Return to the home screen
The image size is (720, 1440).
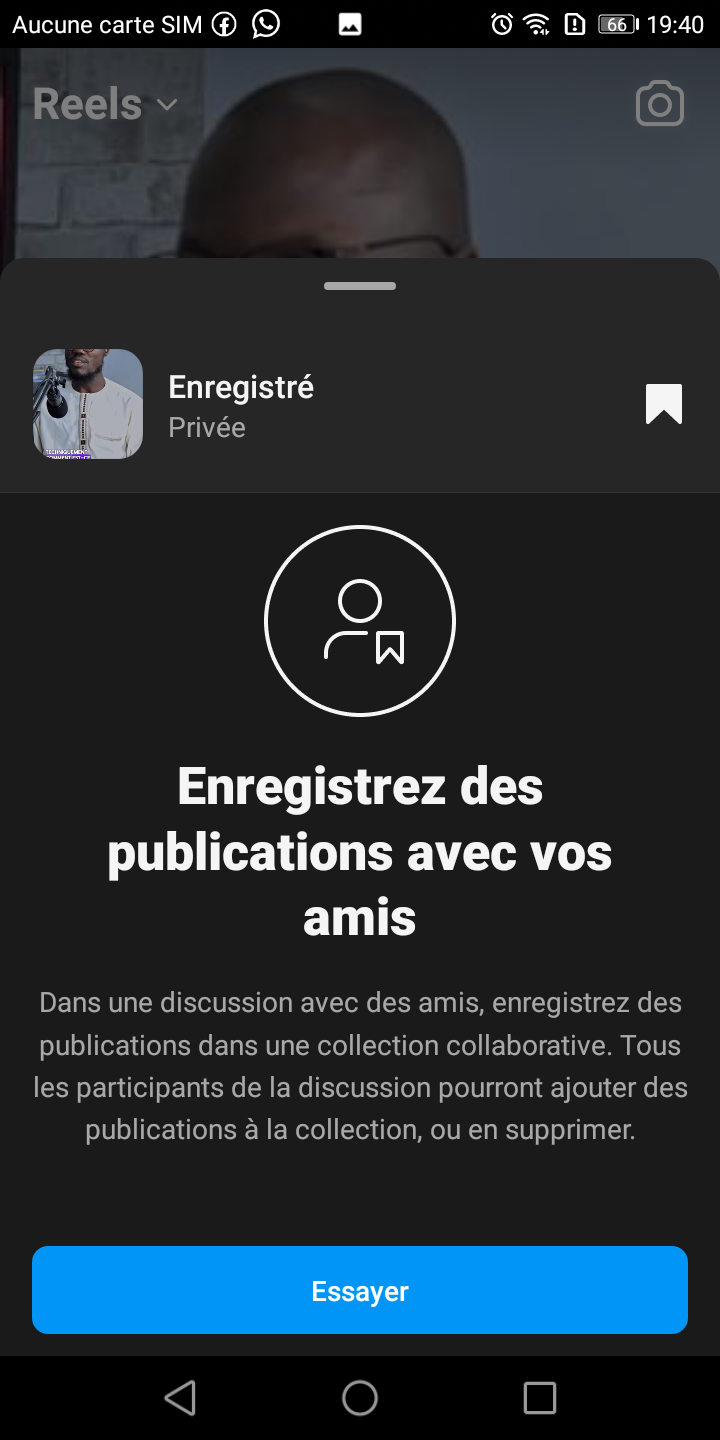point(360,1397)
